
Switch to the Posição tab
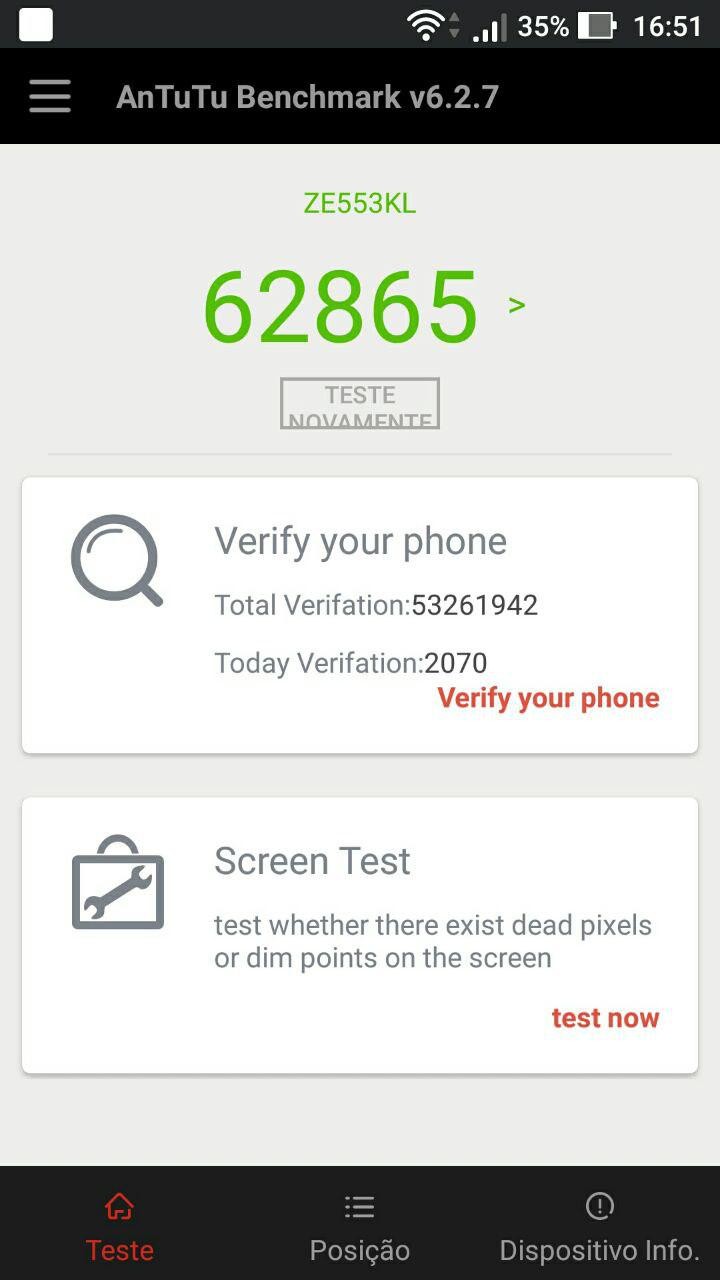click(360, 1228)
